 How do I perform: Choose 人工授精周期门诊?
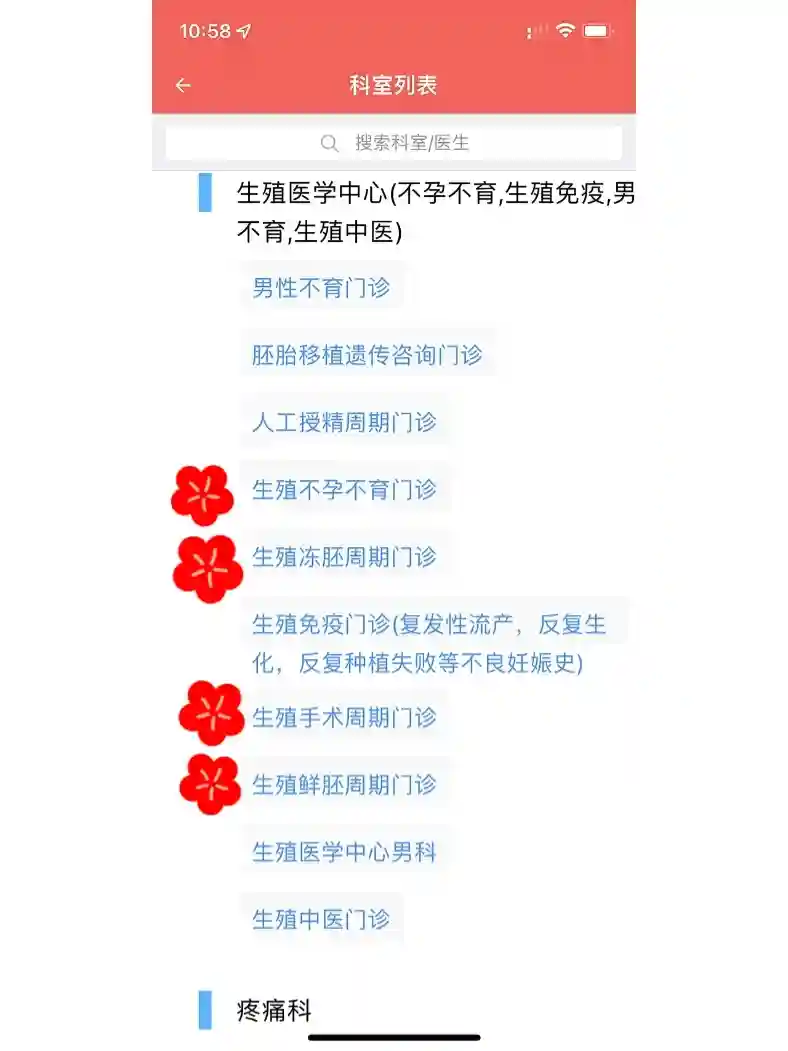[344, 422]
